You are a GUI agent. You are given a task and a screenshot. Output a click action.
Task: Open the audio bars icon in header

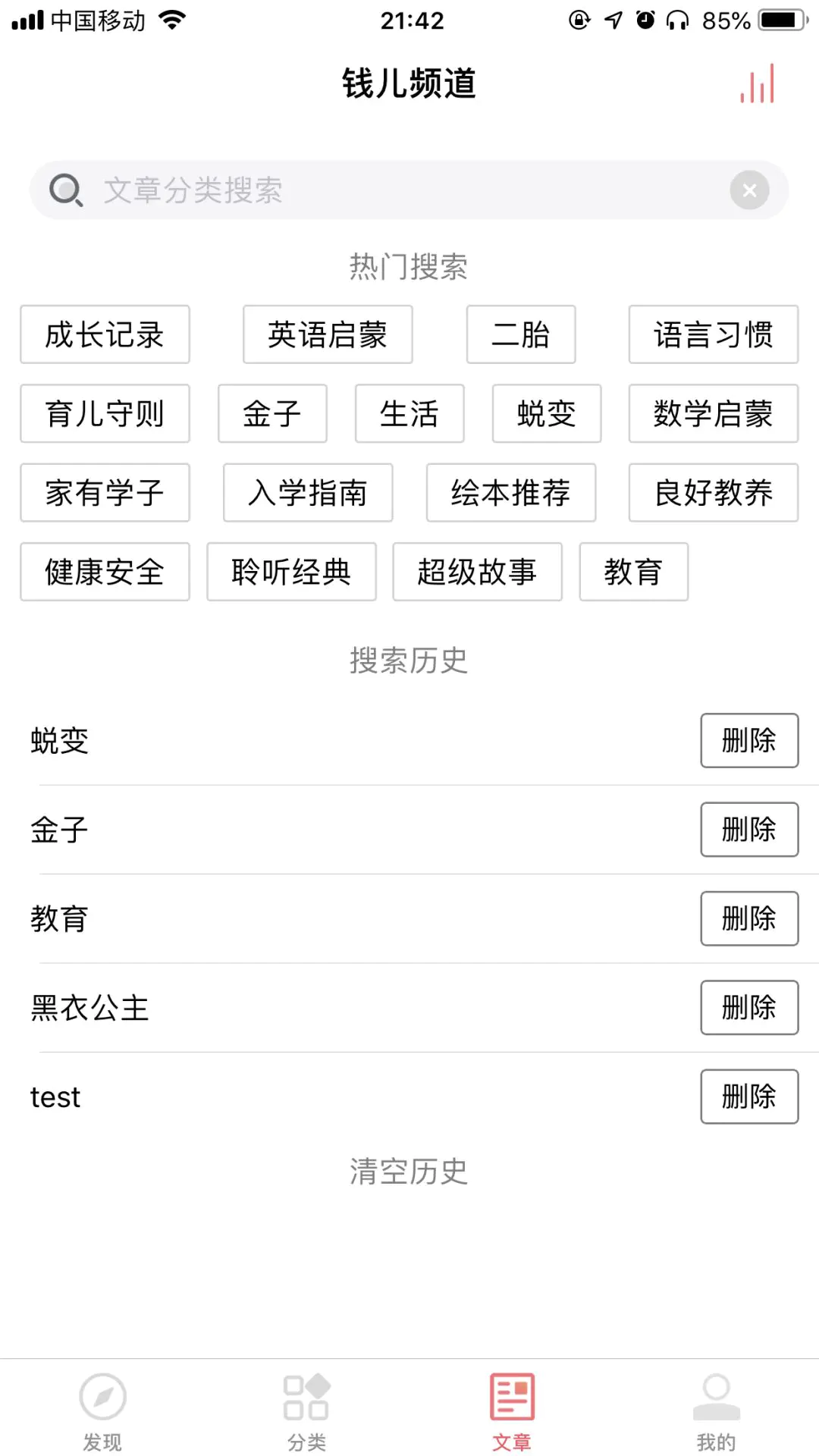758,83
